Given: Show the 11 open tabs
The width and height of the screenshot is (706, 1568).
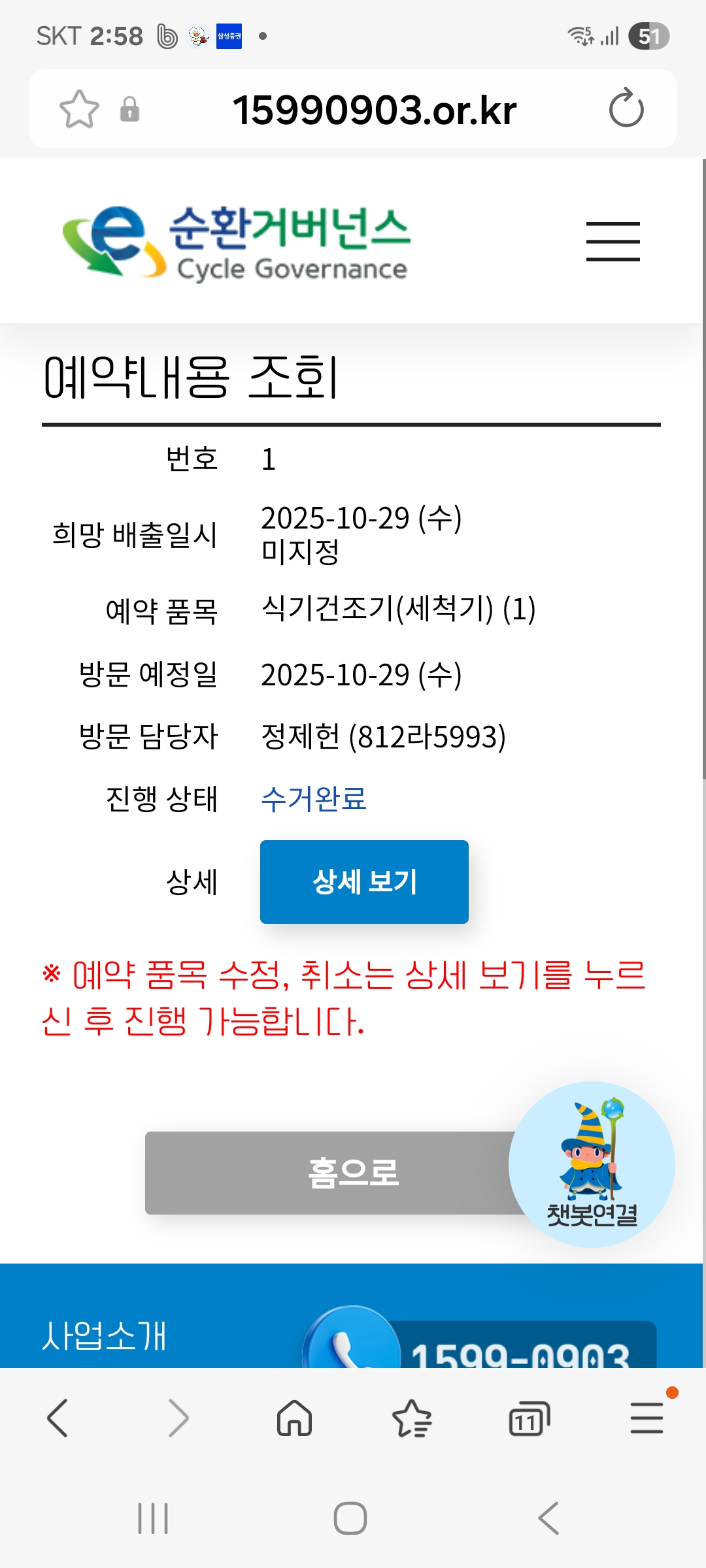Looking at the screenshot, I should coord(529,1418).
